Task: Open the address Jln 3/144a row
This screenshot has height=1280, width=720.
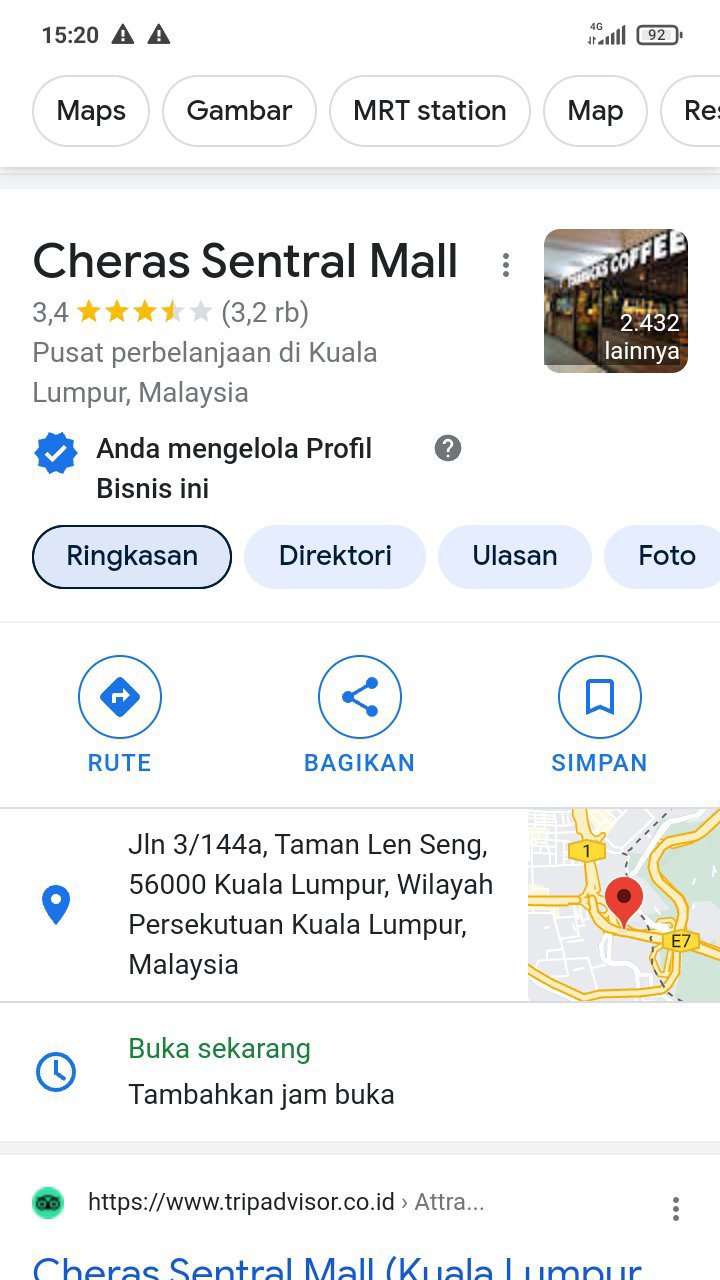Action: tap(310, 905)
